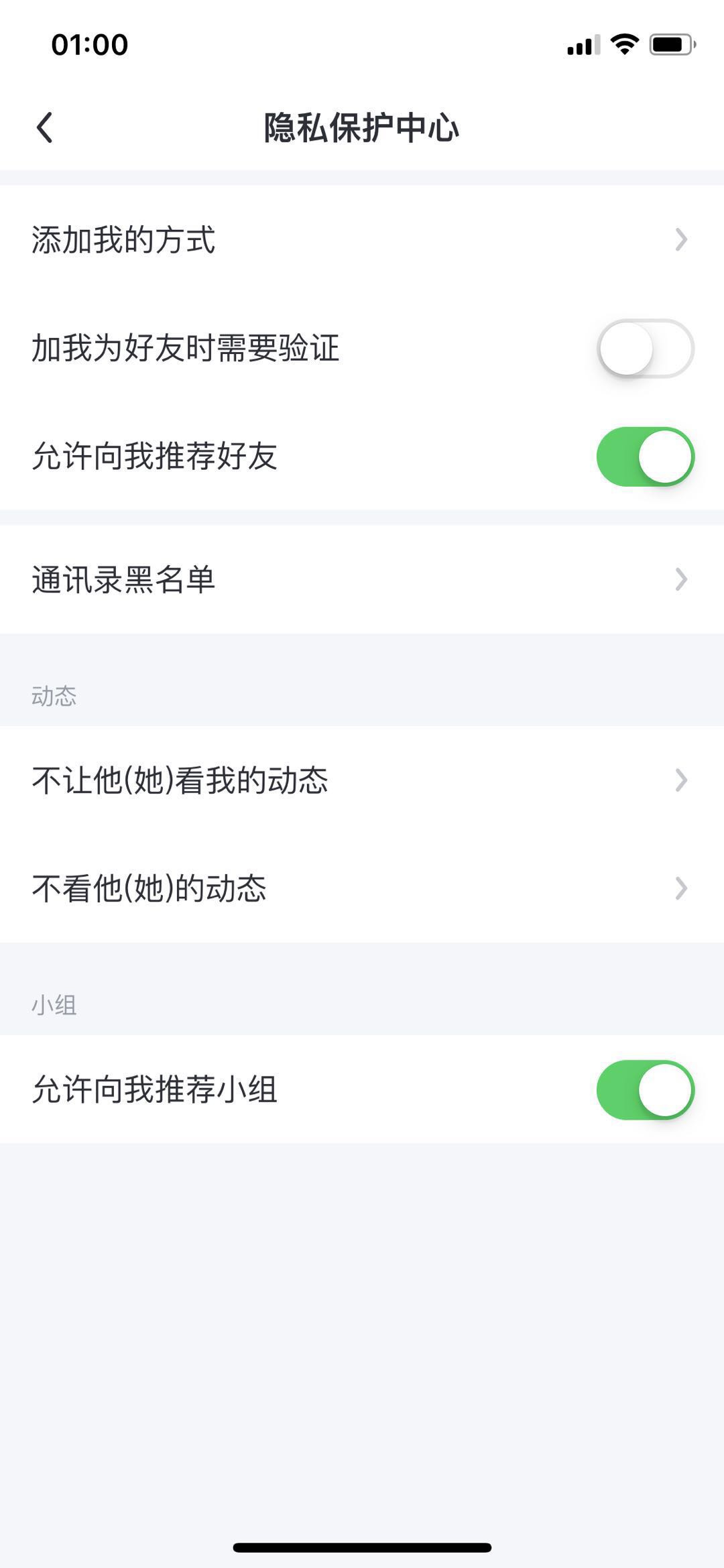724x1568 pixels.
Task: Open 添加我的方式 settings
Action: (x=362, y=240)
